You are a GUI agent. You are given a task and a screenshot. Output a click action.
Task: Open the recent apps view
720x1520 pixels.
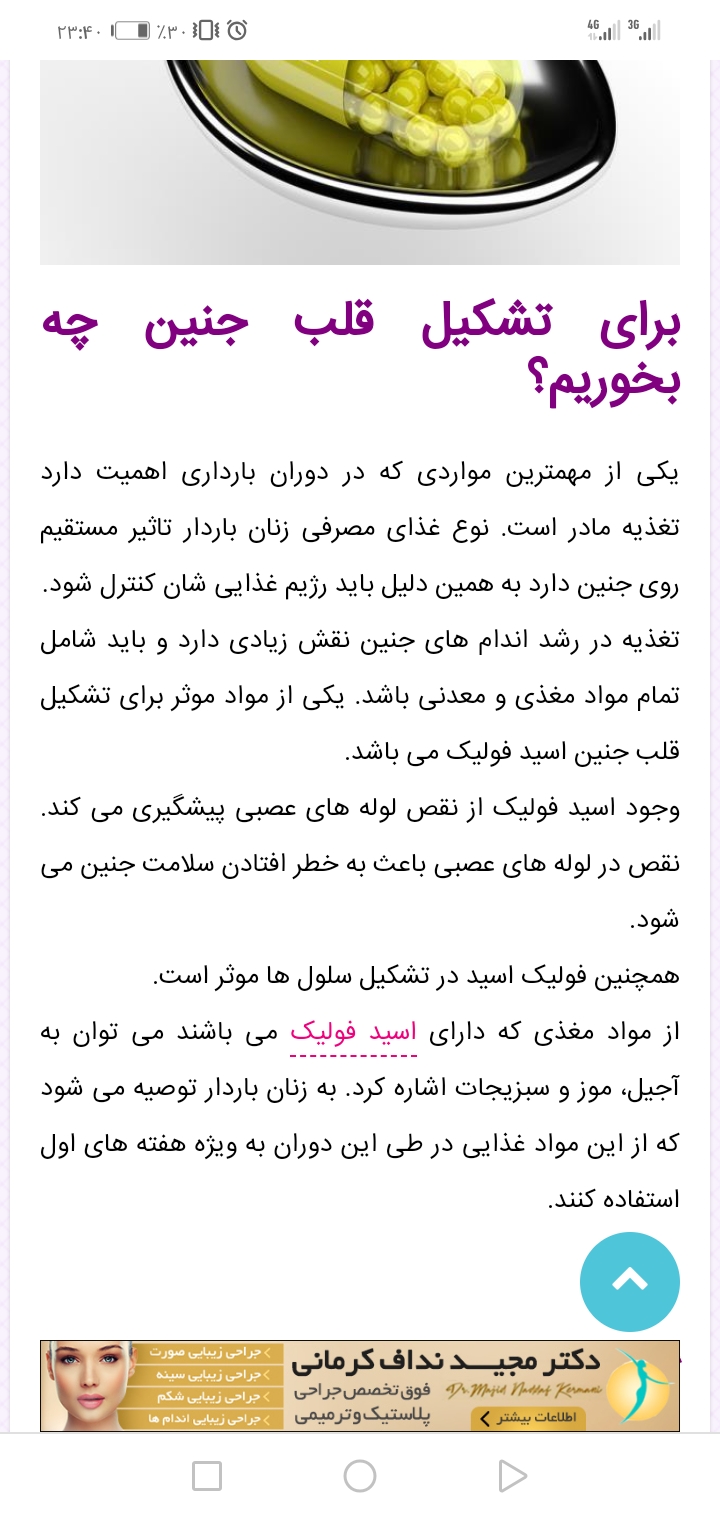pyautogui.click(x=207, y=1475)
